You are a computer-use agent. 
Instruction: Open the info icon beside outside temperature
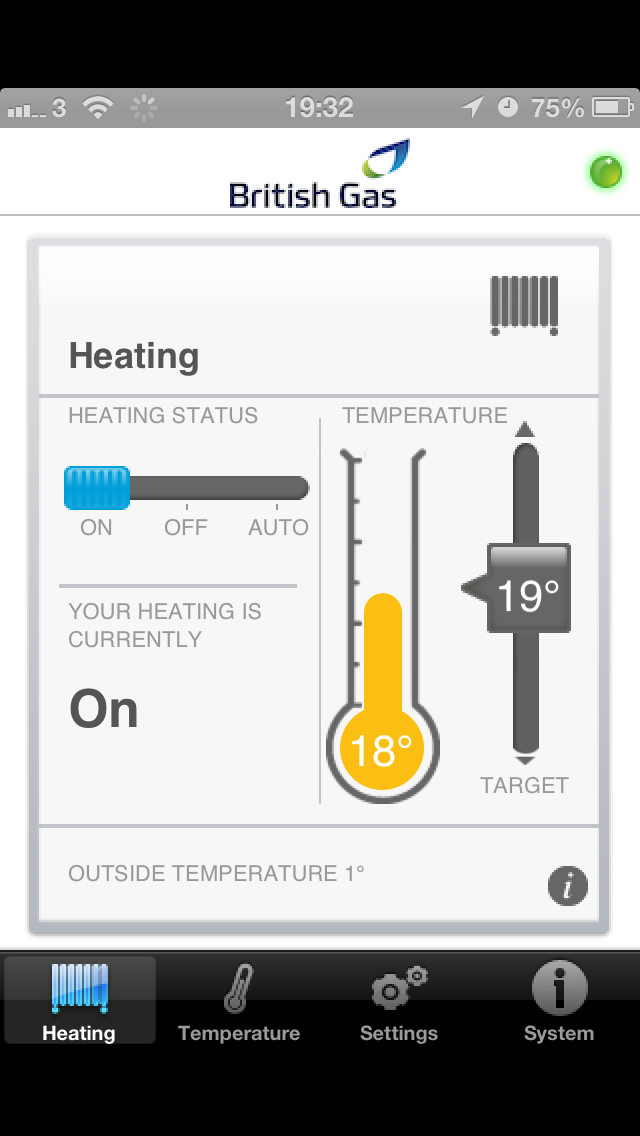568,885
